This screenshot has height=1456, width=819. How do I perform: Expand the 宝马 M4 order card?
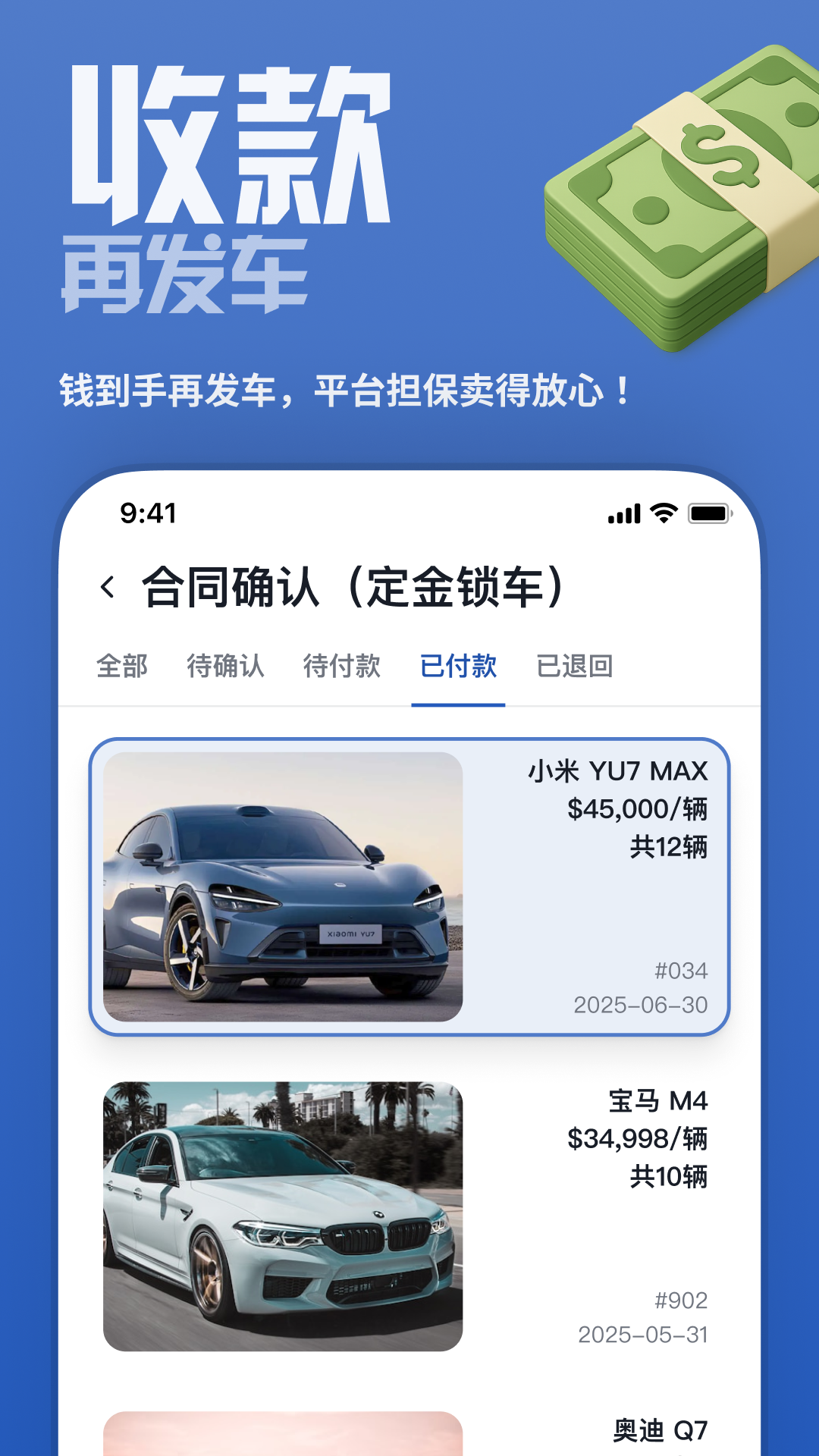[409, 1213]
